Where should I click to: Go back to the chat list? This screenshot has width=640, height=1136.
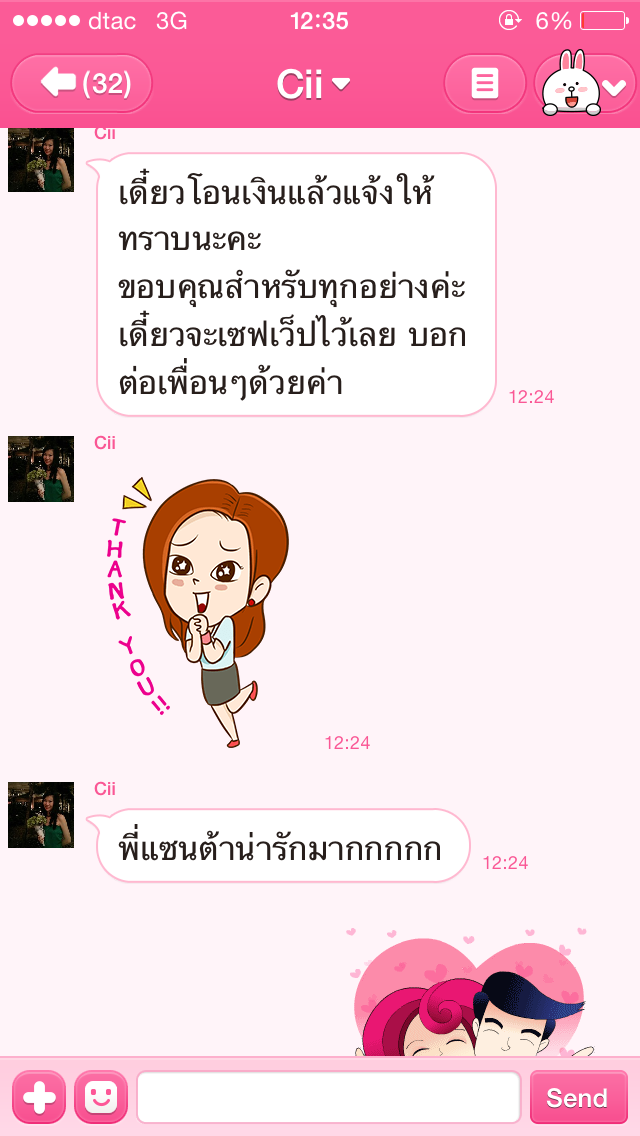[x=81, y=84]
